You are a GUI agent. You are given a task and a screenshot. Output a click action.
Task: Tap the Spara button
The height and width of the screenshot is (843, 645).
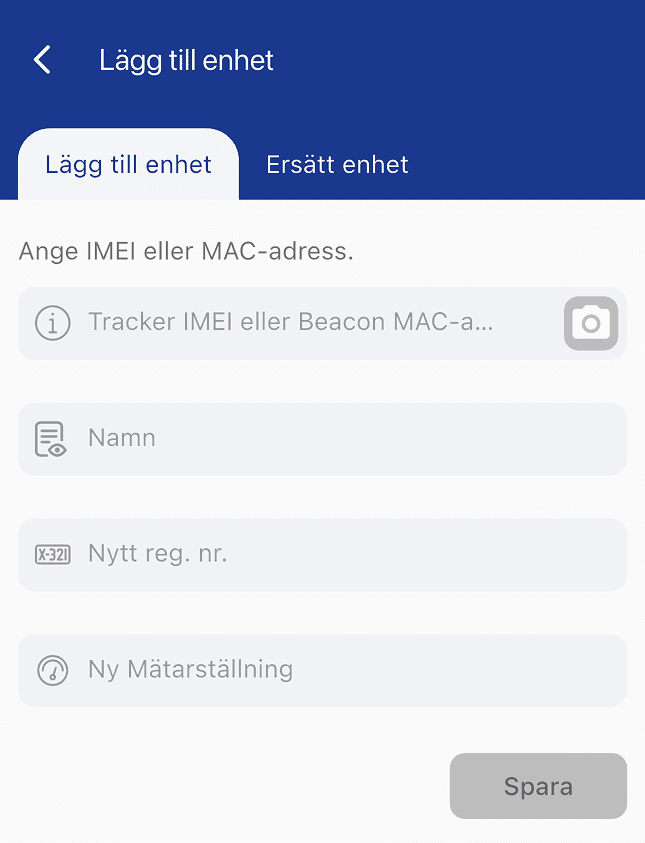538,786
